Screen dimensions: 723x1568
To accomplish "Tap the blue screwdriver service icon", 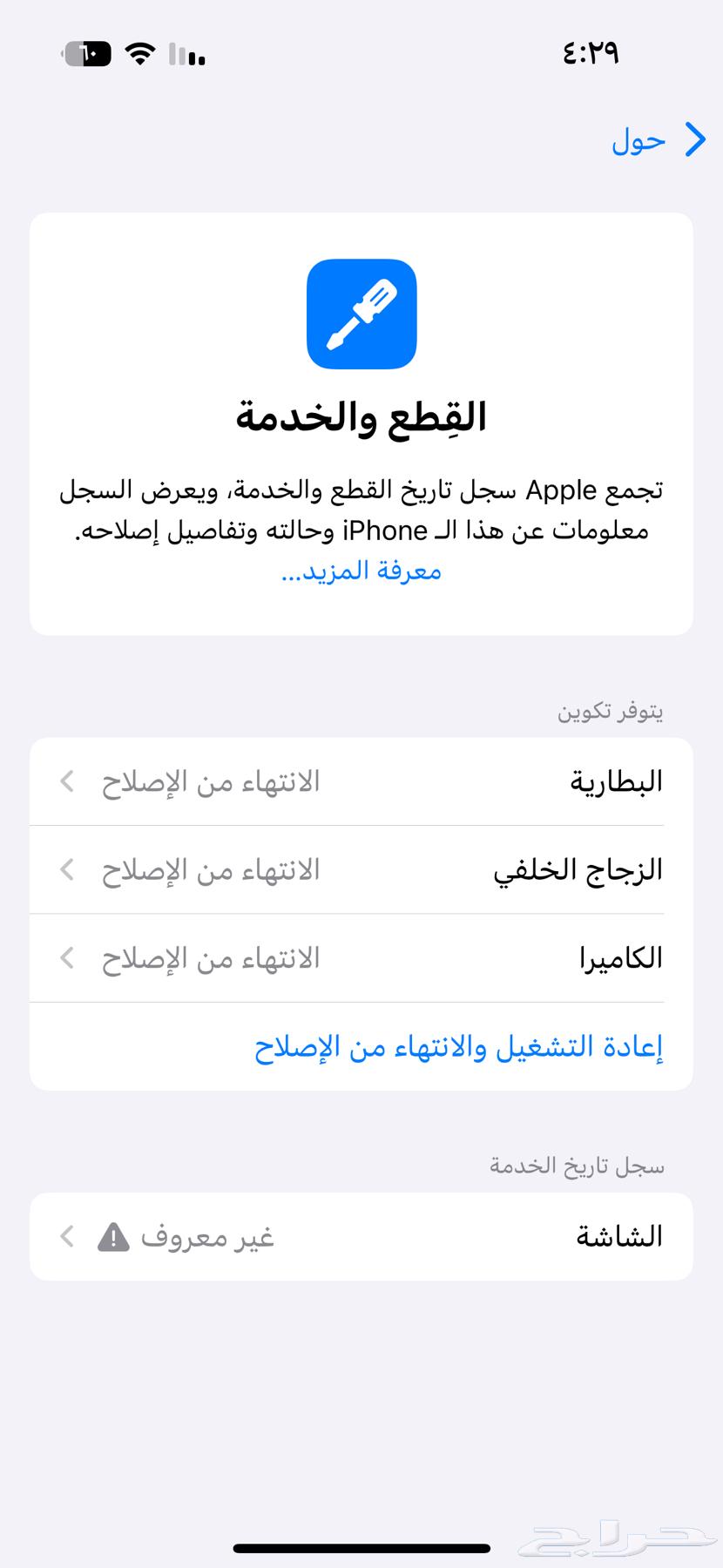I will coord(361,314).
